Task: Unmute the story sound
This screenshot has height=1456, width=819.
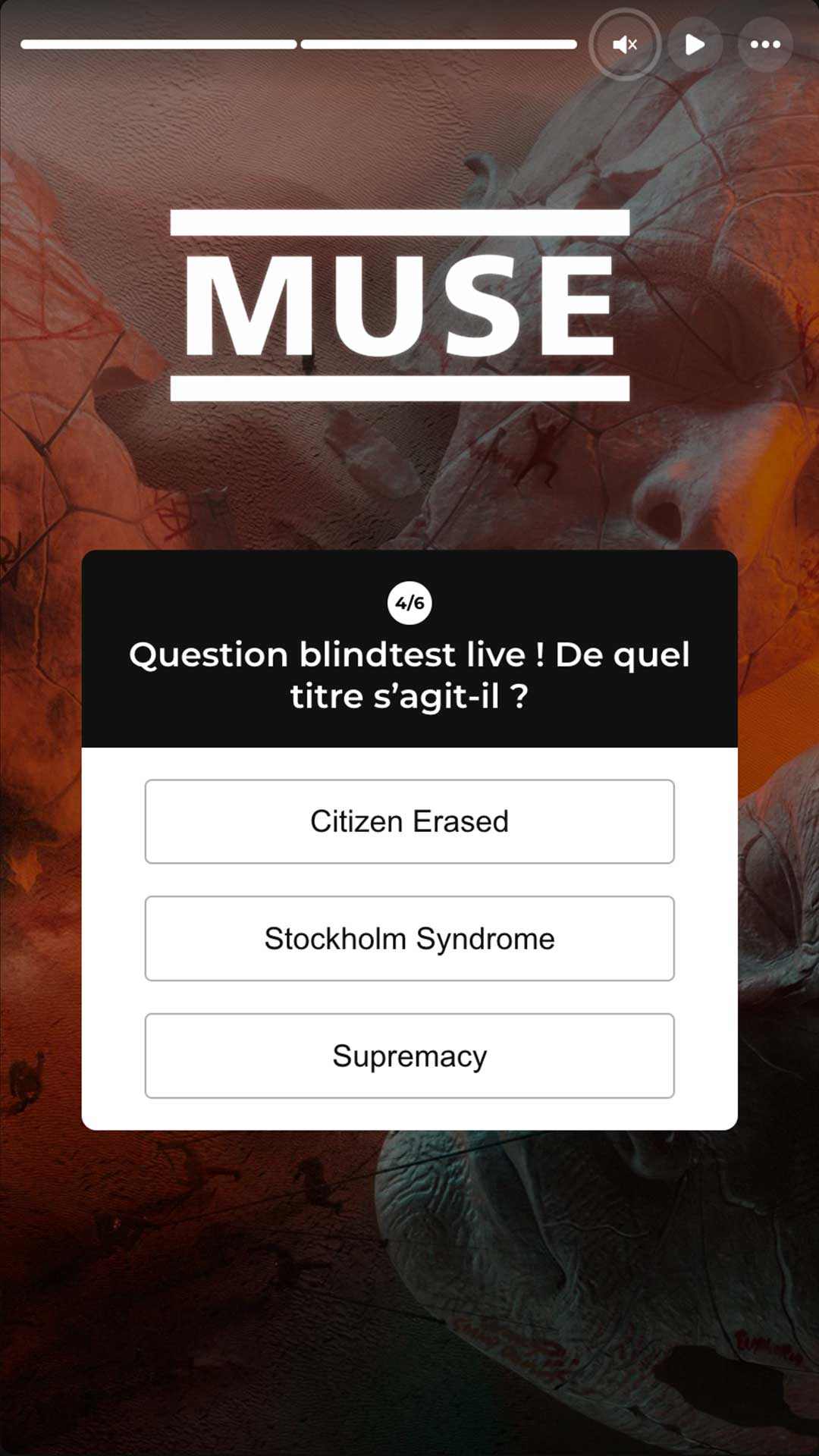Action: point(625,45)
